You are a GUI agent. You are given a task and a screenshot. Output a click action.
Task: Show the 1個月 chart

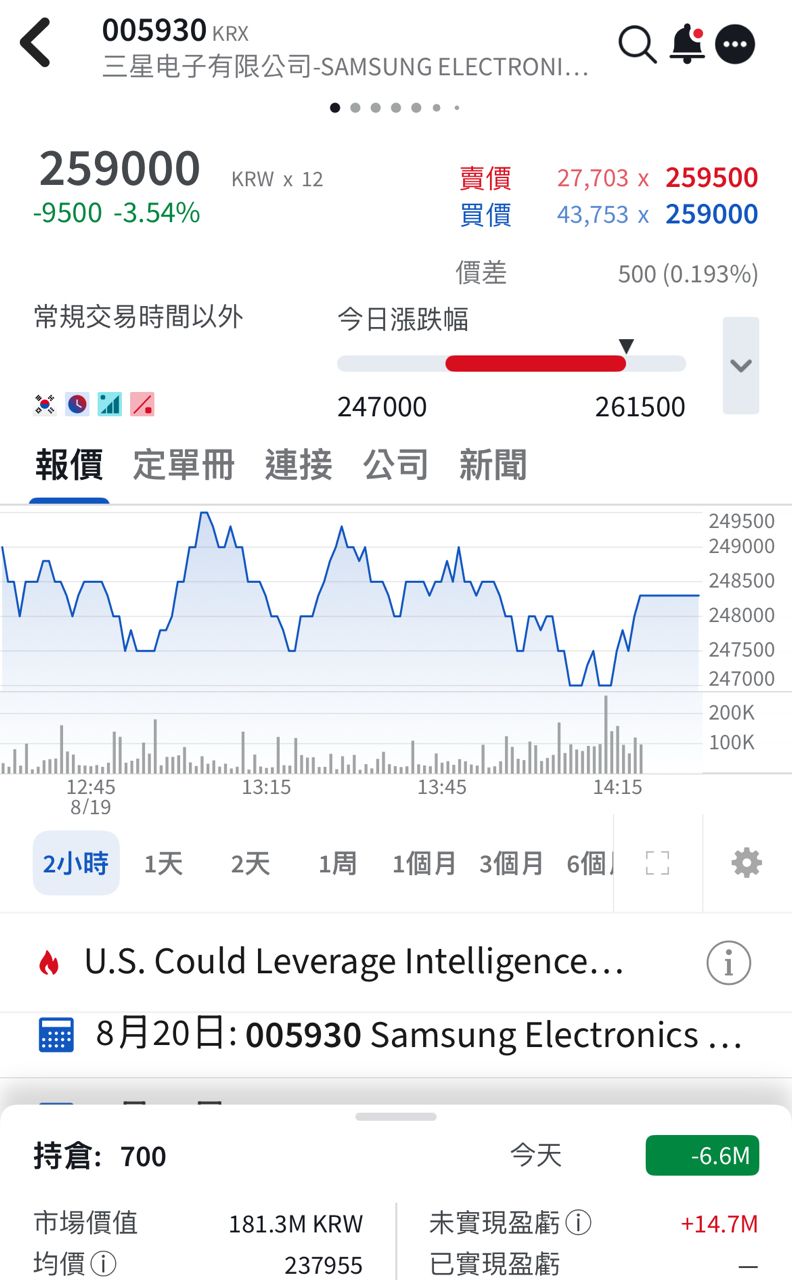click(x=424, y=864)
